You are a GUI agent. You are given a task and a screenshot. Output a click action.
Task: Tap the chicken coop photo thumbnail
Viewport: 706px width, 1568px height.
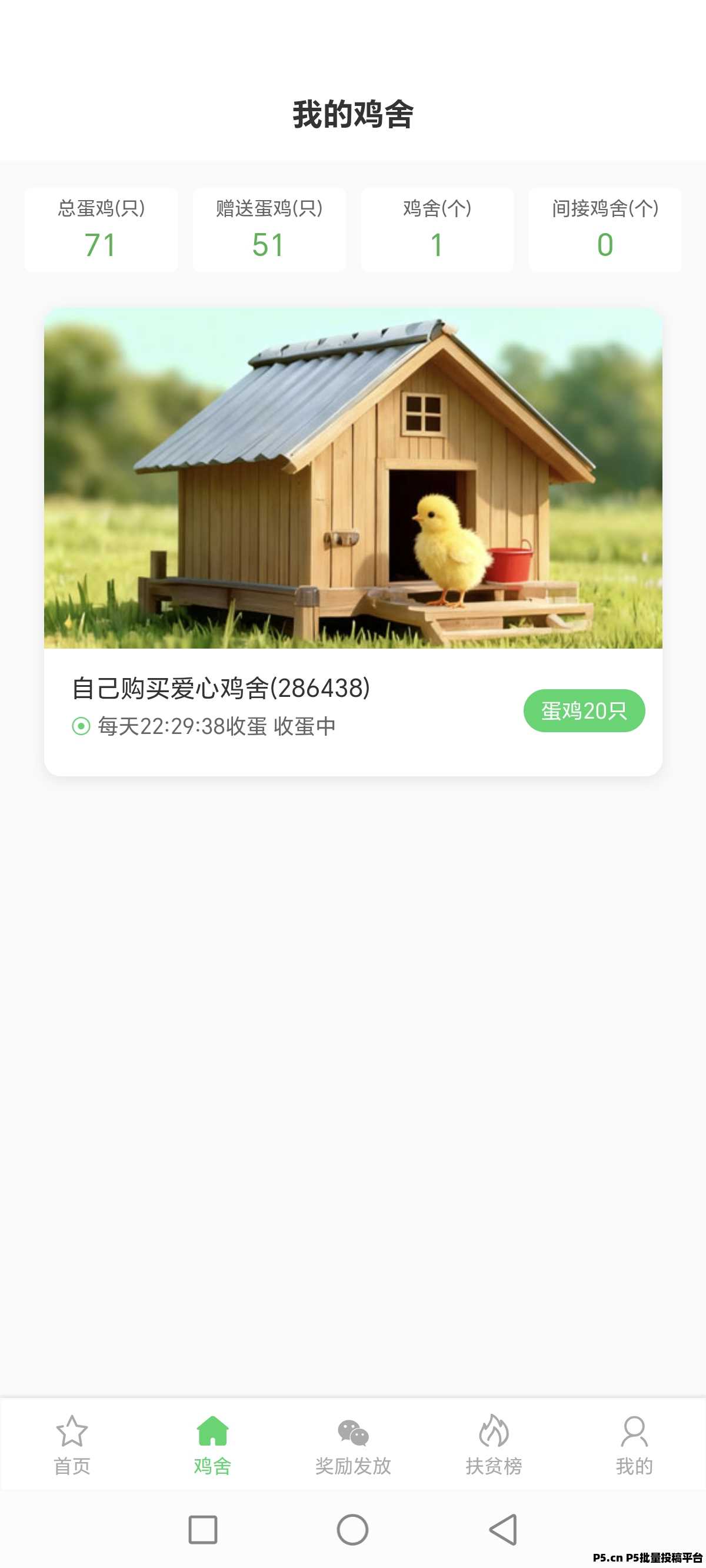pyautogui.click(x=353, y=477)
